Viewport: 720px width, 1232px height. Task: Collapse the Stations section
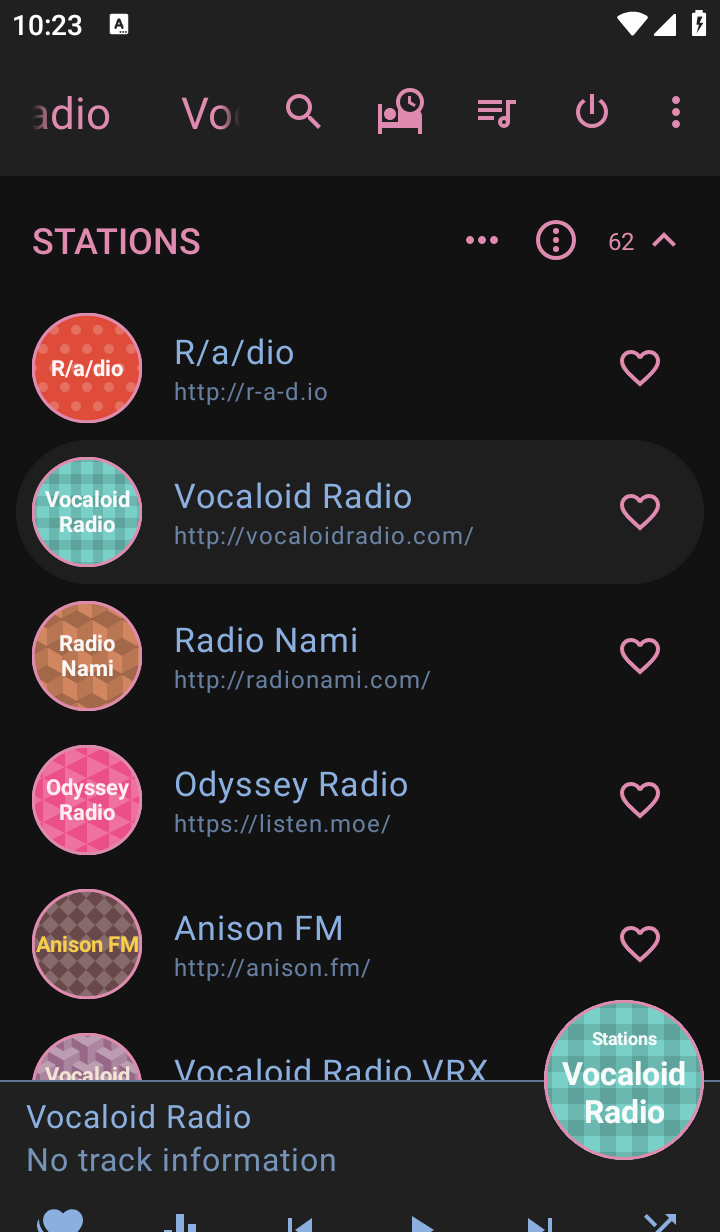pos(664,240)
